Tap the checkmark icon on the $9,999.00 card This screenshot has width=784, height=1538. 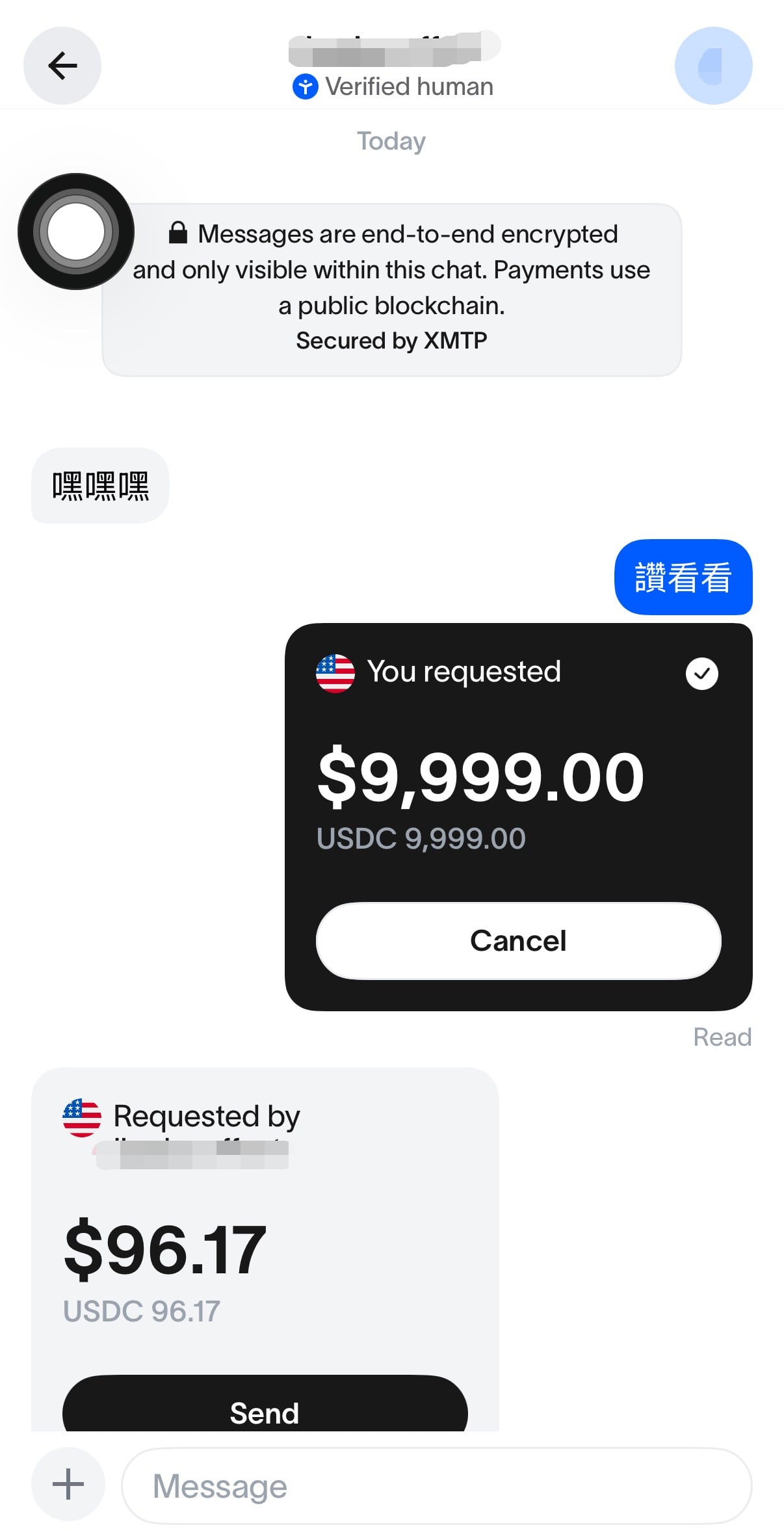[x=701, y=674]
